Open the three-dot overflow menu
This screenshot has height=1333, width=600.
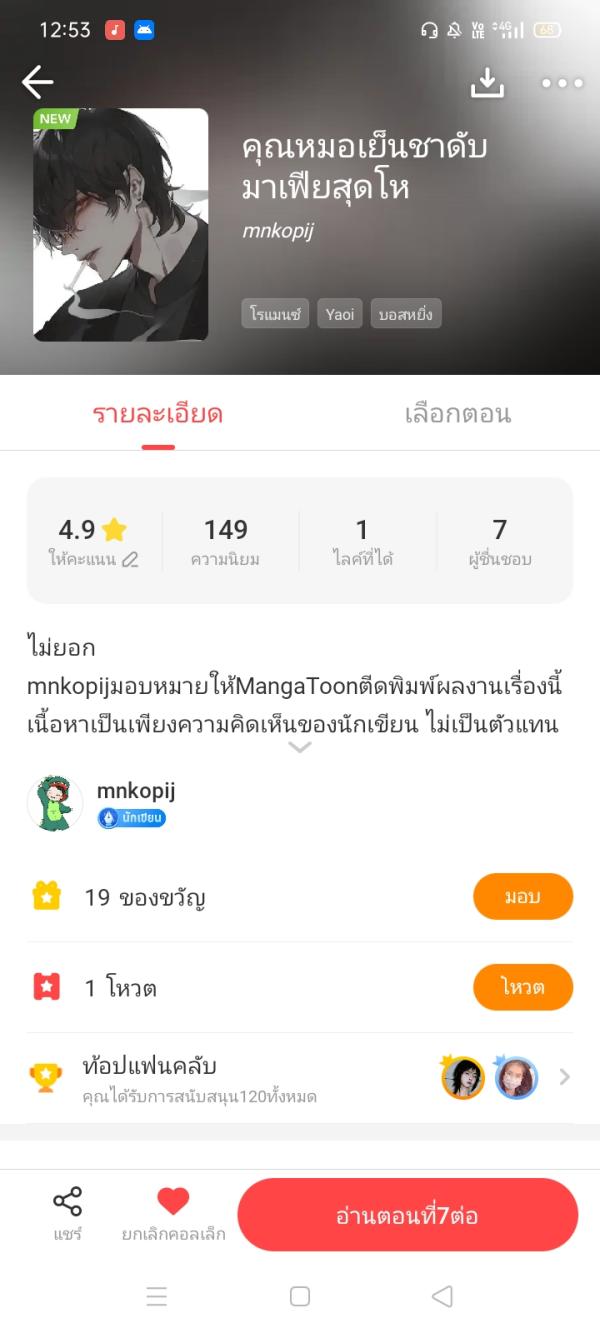tap(562, 83)
